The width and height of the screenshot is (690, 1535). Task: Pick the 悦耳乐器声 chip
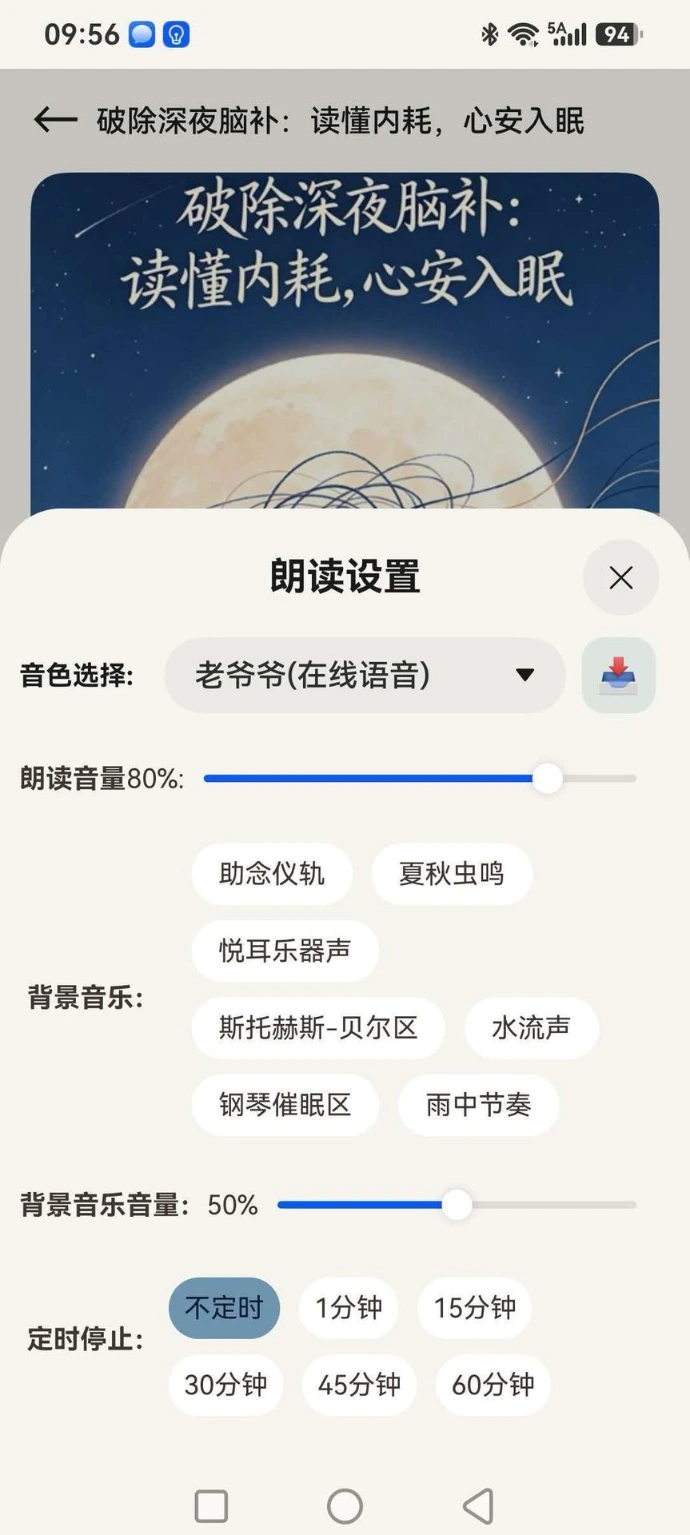tap(285, 951)
